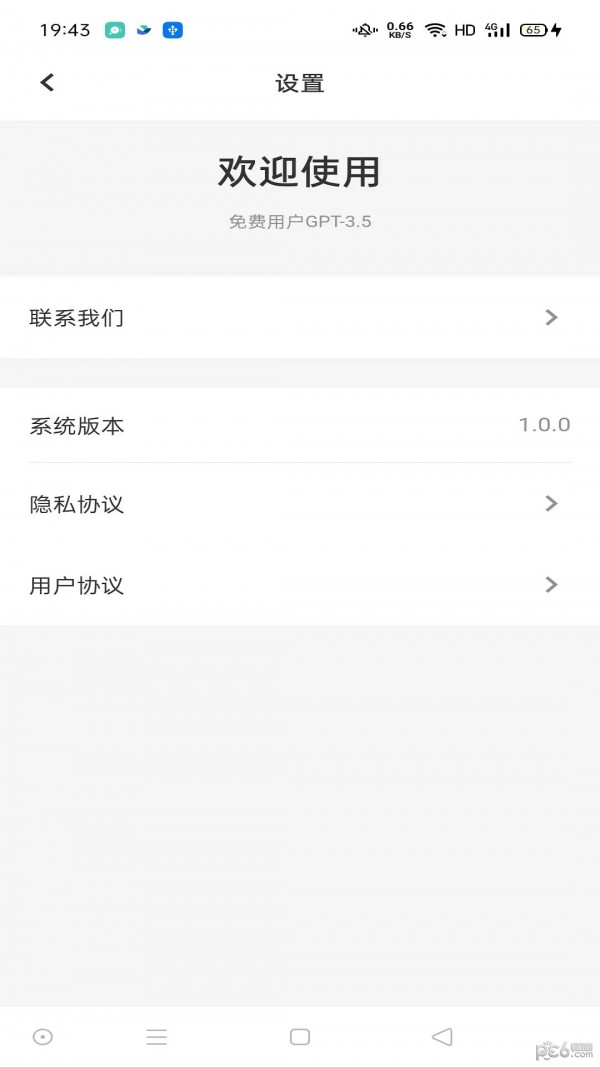Open 用户协议 user agreement
The height and width of the screenshot is (1067, 600).
point(300,585)
